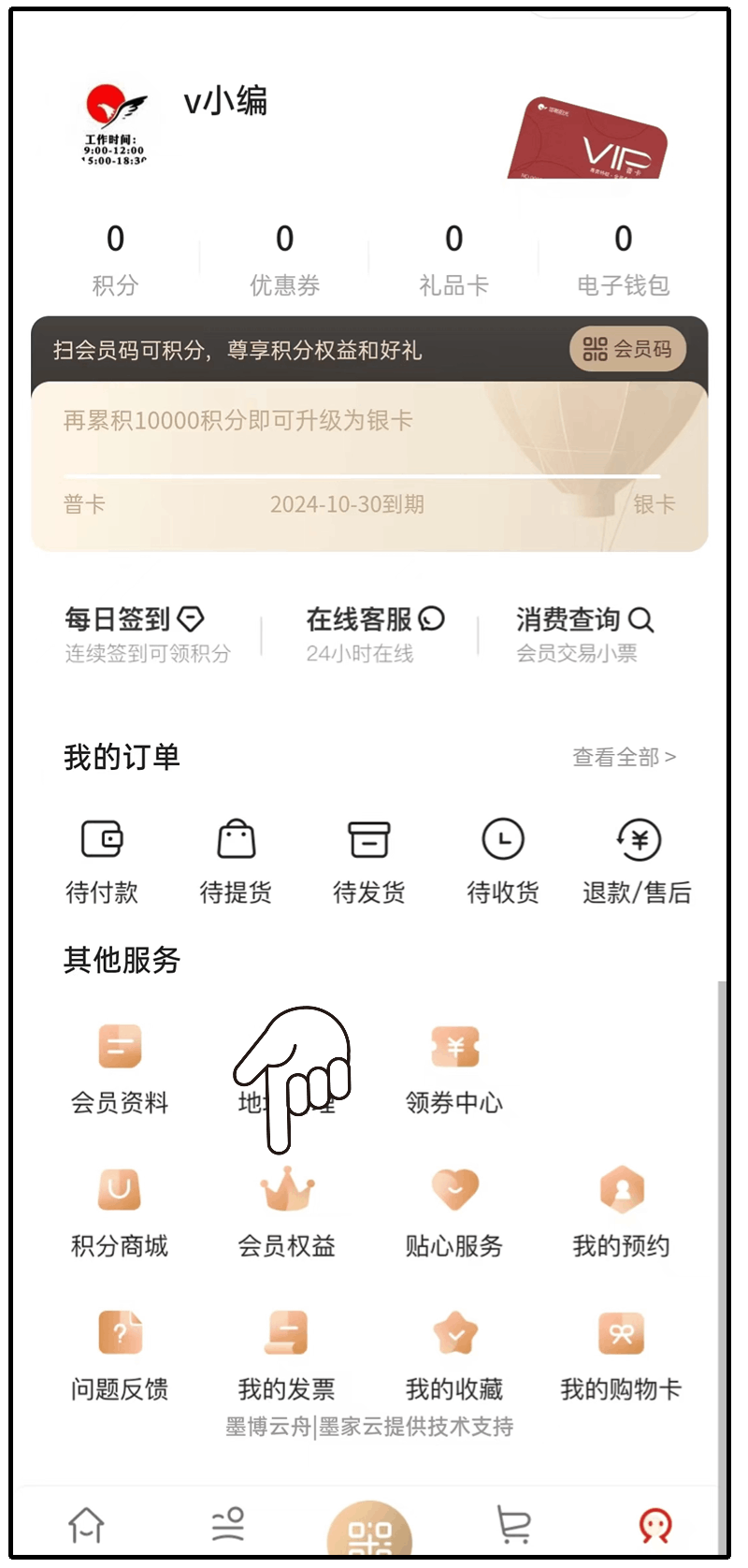This screenshot has width=748, height=1568.
Task: Show 待发货 awaiting shipment orders
Action: point(369,860)
